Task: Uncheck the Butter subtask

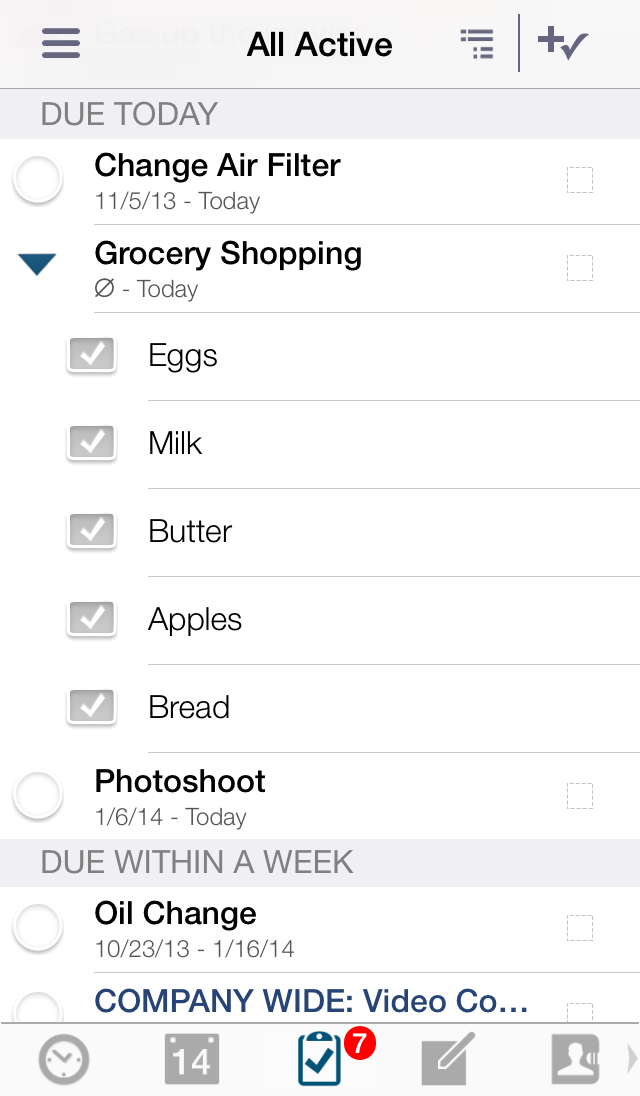Action: (x=92, y=531)
